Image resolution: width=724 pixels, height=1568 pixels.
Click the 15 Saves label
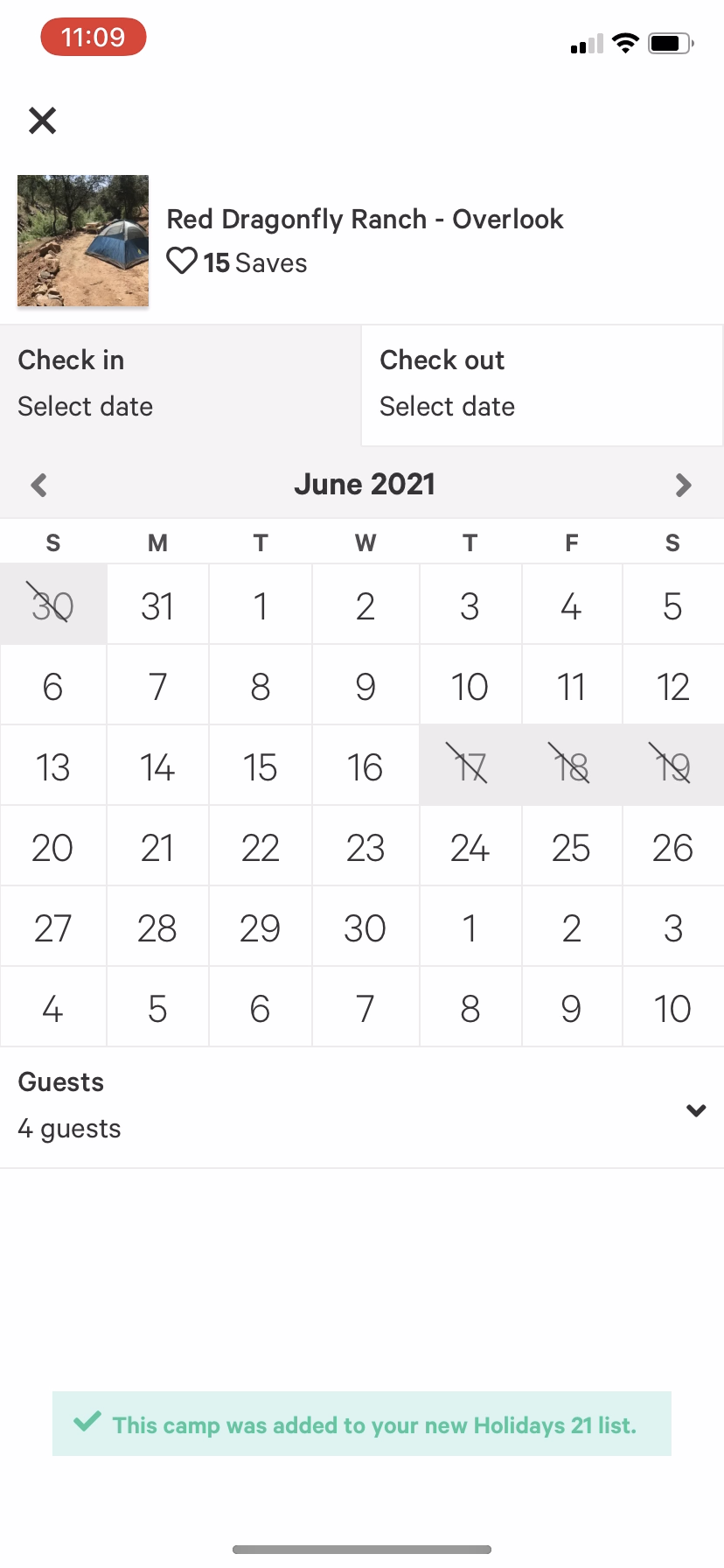point(254,262)
